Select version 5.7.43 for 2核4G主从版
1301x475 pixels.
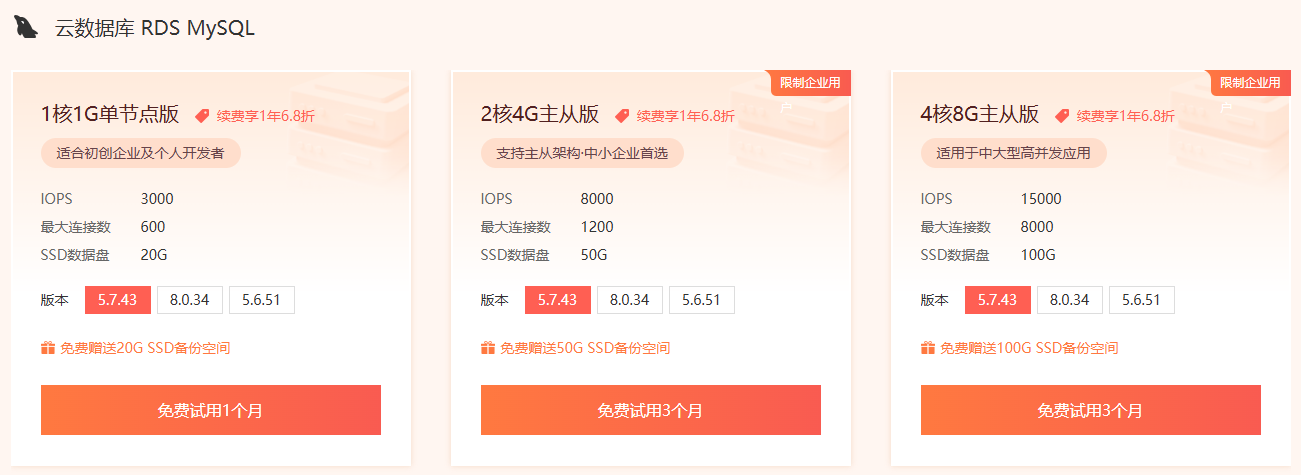[x=558, y=300]
